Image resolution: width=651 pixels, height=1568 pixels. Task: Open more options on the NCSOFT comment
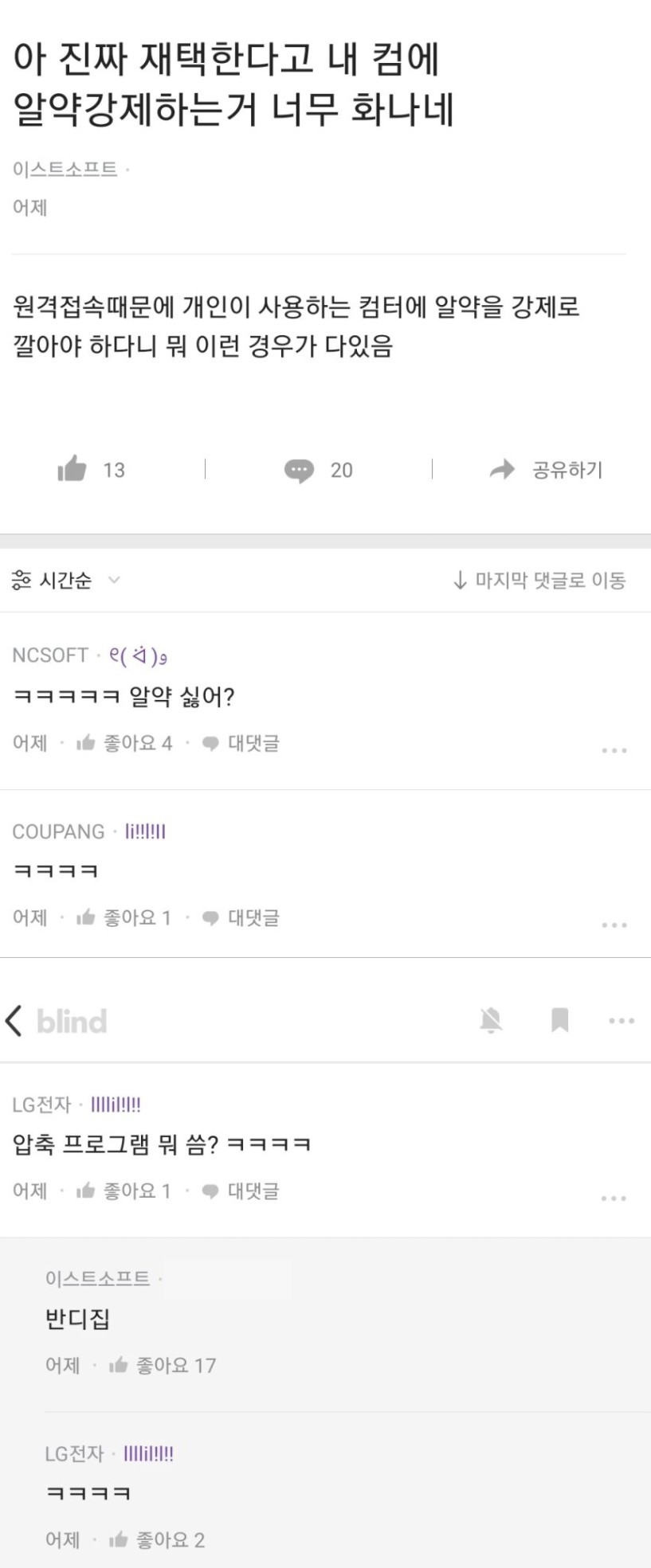point(614,750)
